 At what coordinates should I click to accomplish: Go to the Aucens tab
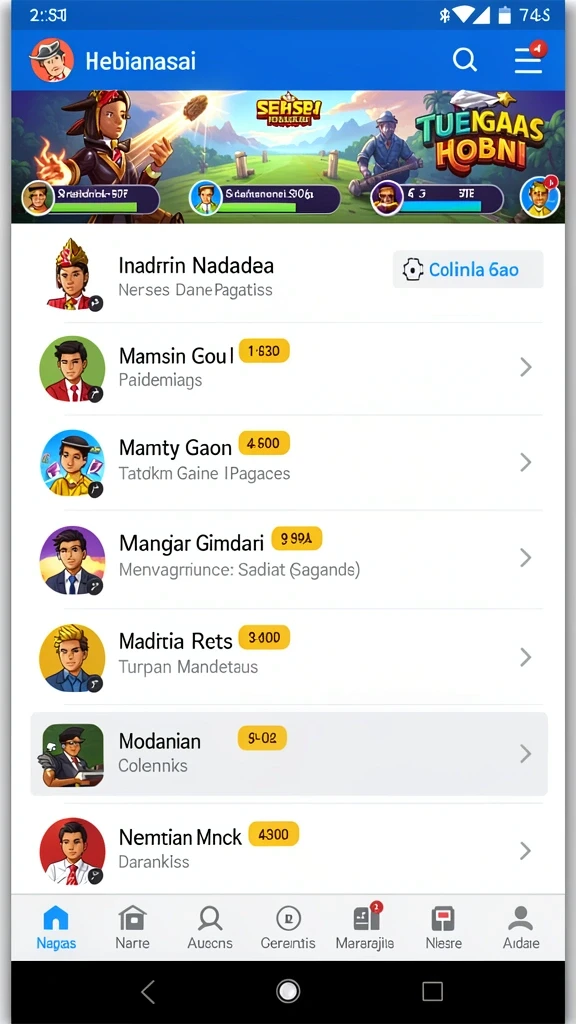(210, 927)
